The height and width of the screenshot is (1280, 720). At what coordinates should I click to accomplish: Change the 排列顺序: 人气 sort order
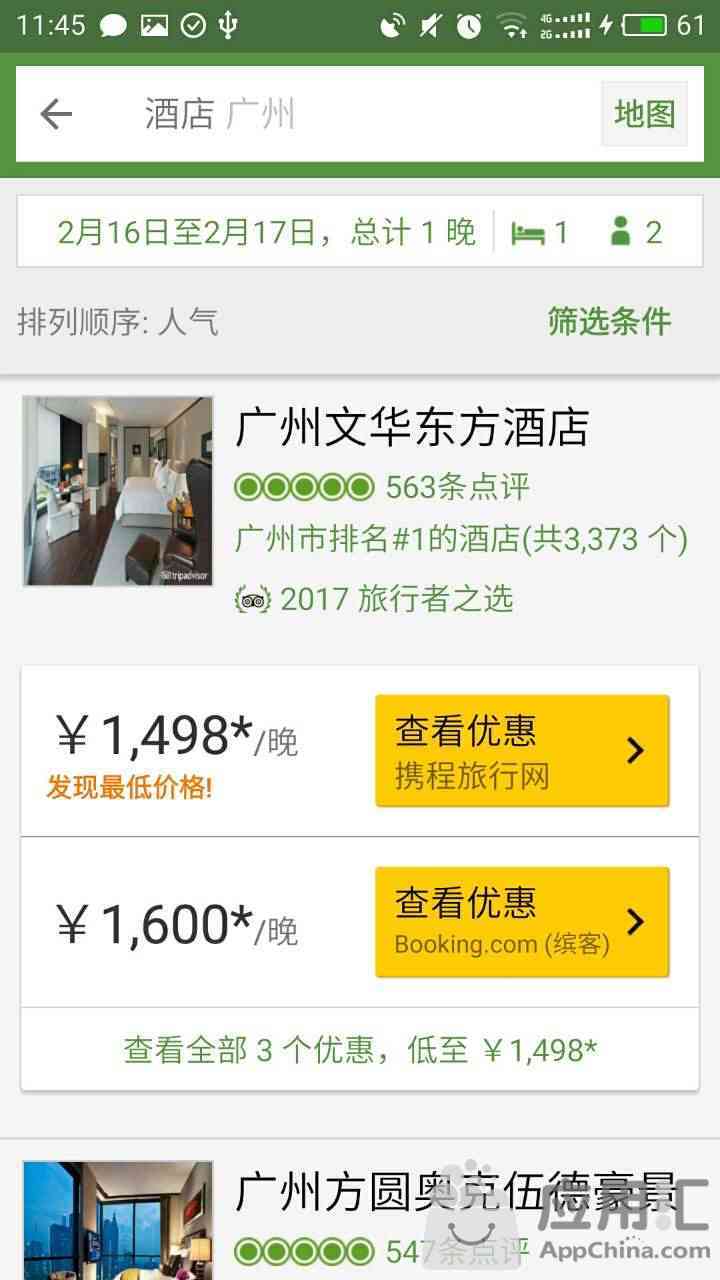(x=118, y=322)
